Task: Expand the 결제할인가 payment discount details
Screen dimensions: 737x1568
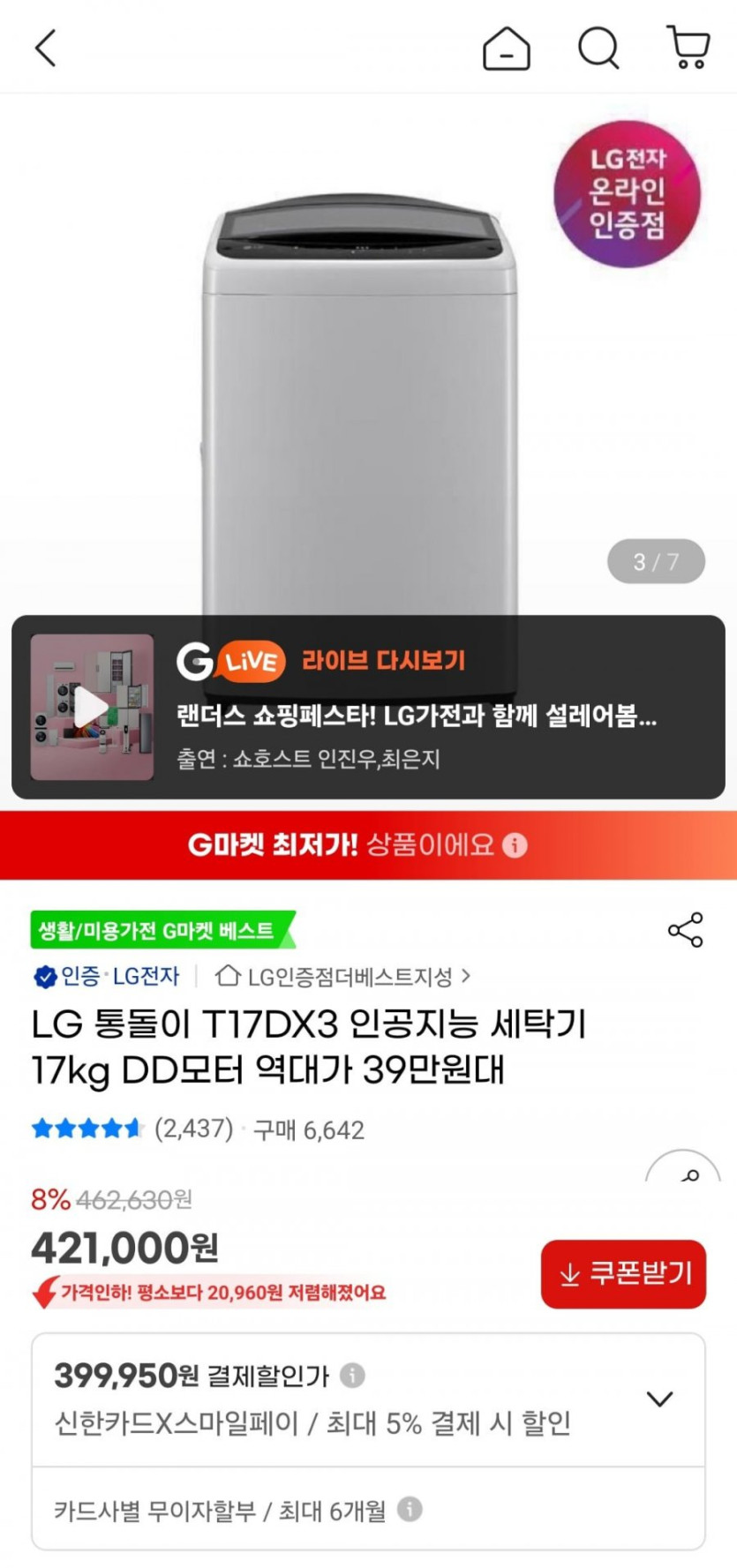Action: point(659,1399)
